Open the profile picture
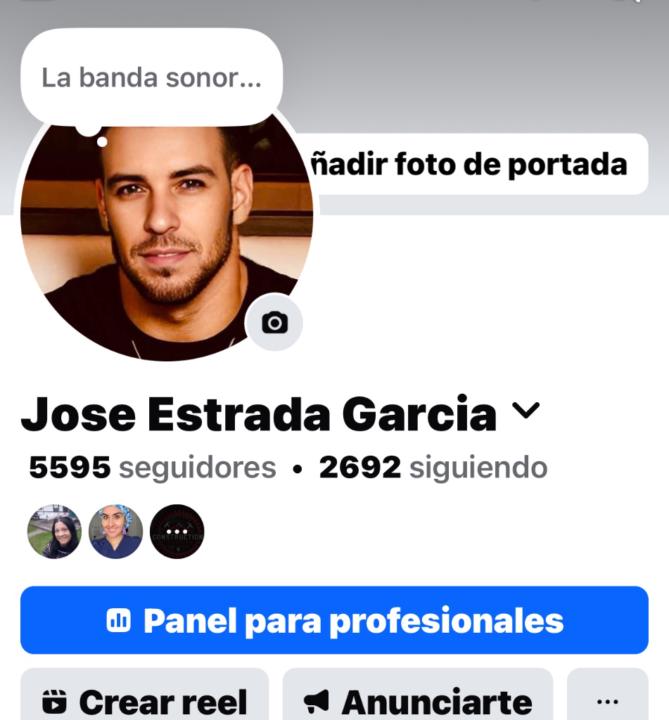 point(160,240)
